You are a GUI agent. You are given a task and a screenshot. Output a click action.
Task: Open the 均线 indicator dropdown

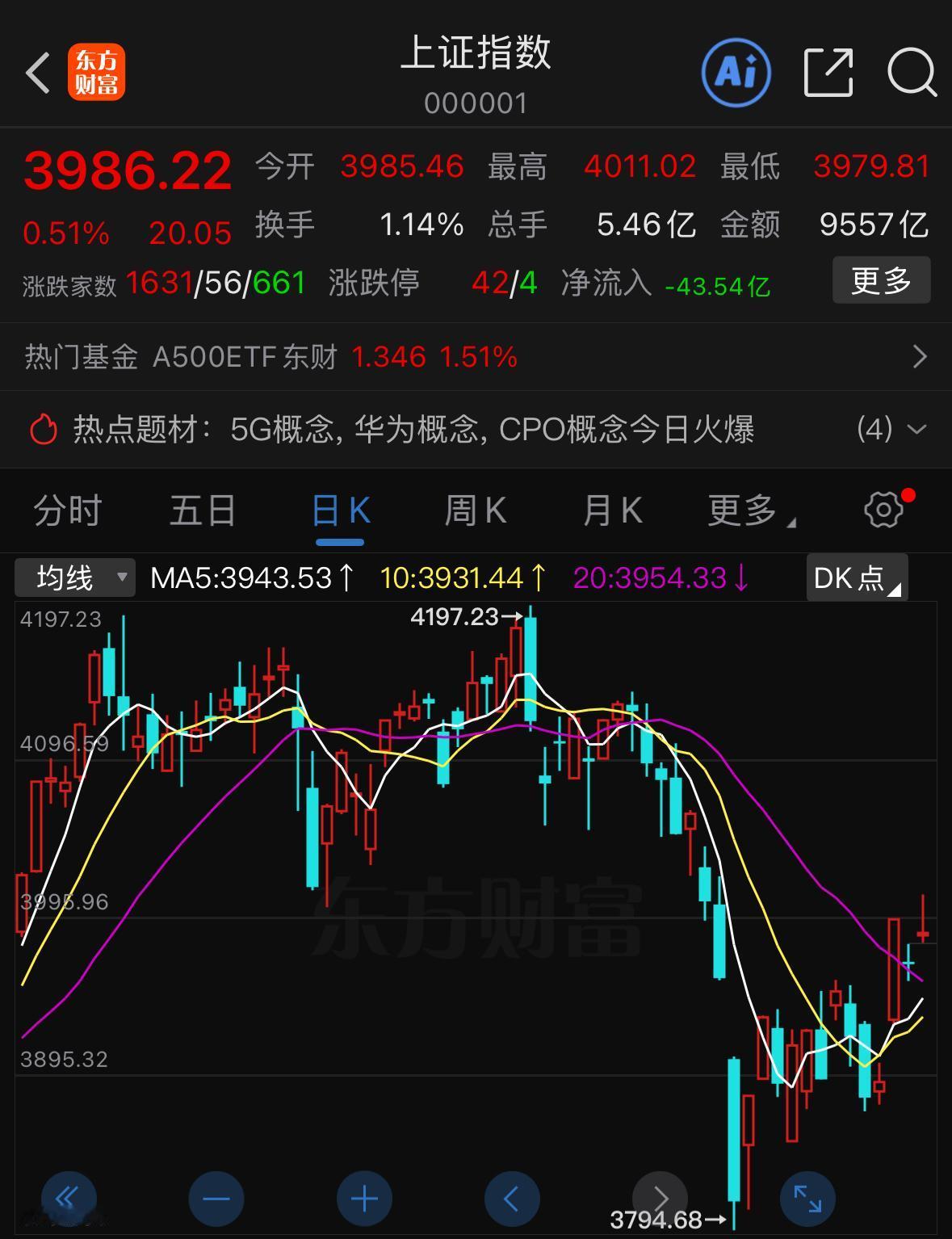(x=73, y=577)
